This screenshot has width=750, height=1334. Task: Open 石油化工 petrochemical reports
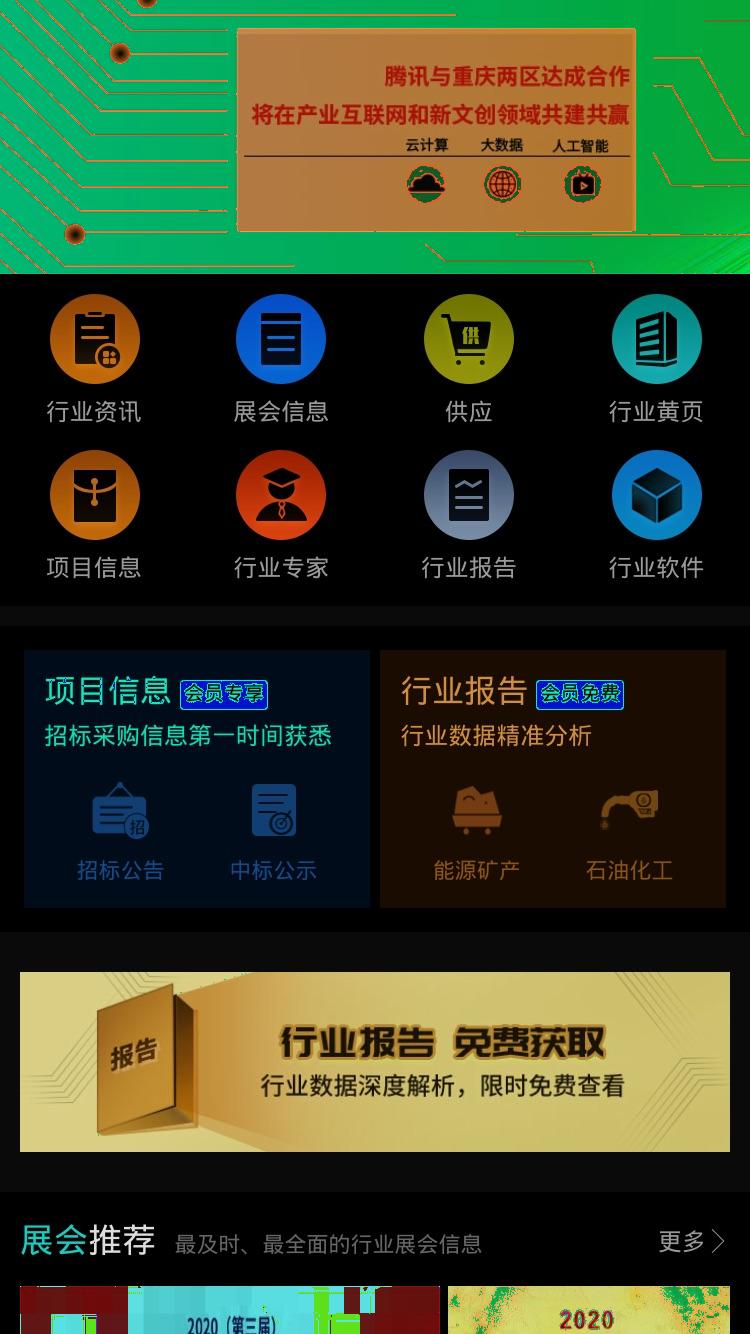(629, 832)
